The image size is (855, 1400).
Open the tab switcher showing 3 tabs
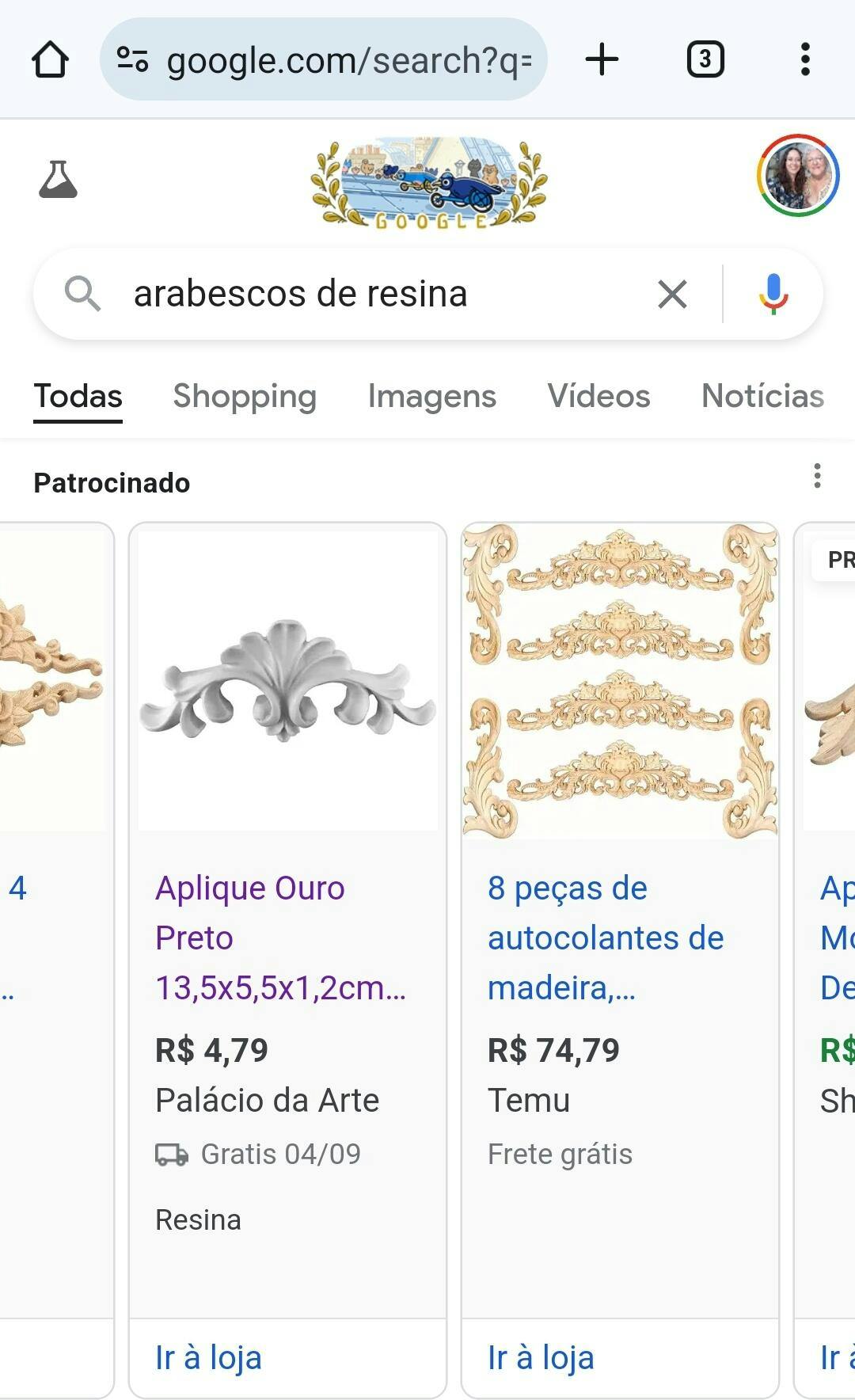[705, 60]
